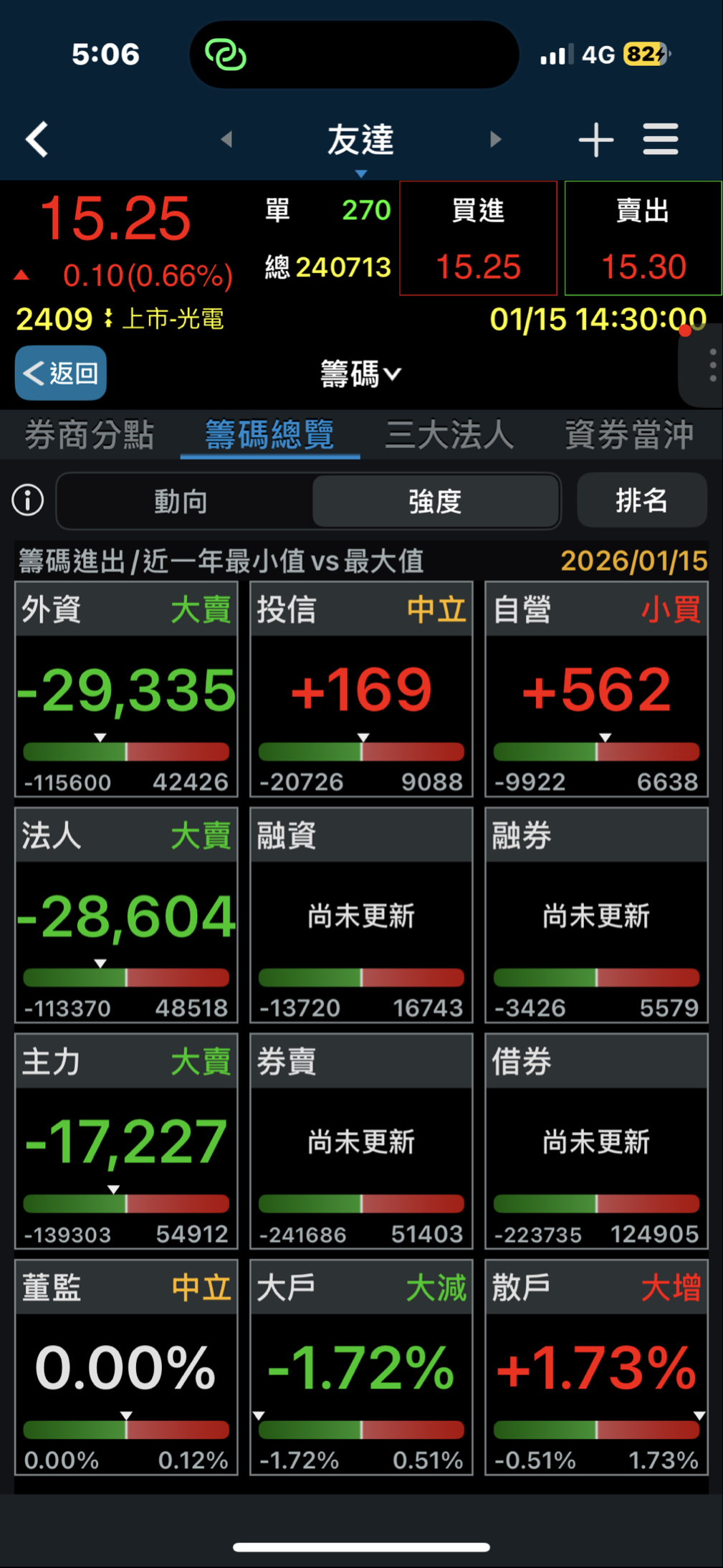
Task: Open the 三大法人 tab
Action: [x=449, y=434]
